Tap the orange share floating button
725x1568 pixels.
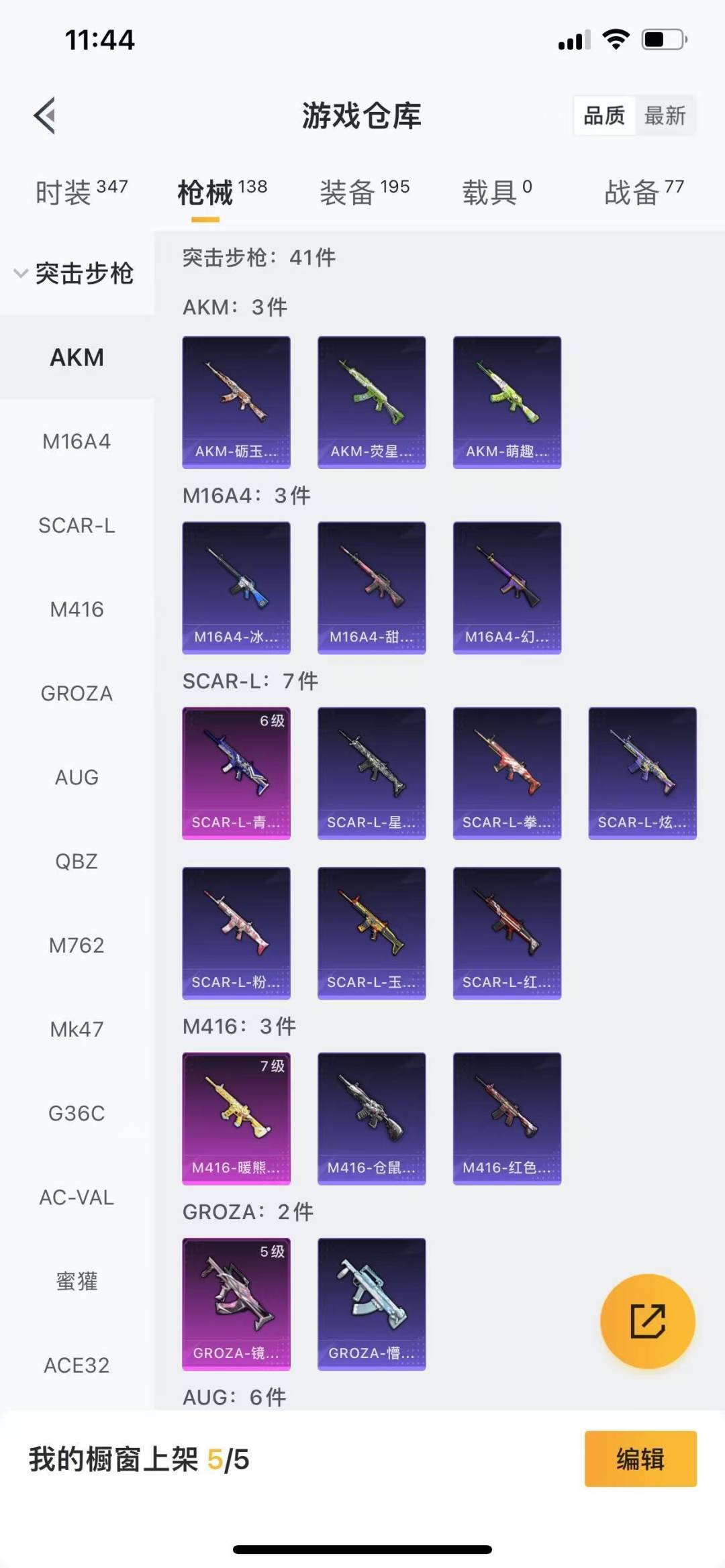click(647, 1321)
